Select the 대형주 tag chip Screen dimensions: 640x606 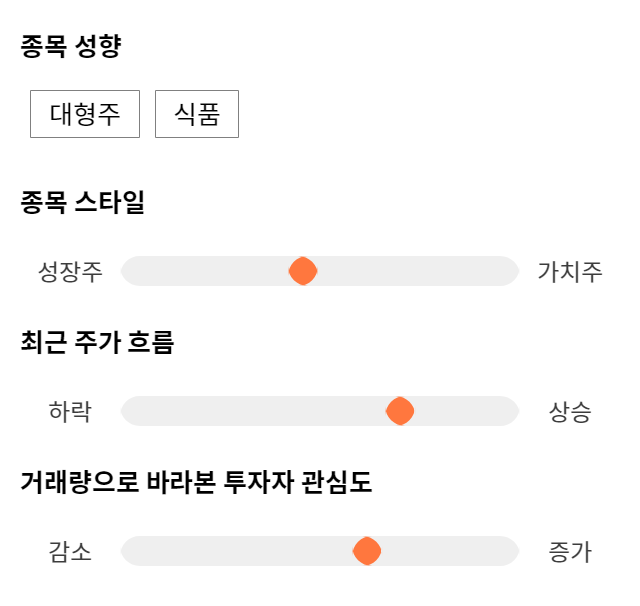pos(85,114)
